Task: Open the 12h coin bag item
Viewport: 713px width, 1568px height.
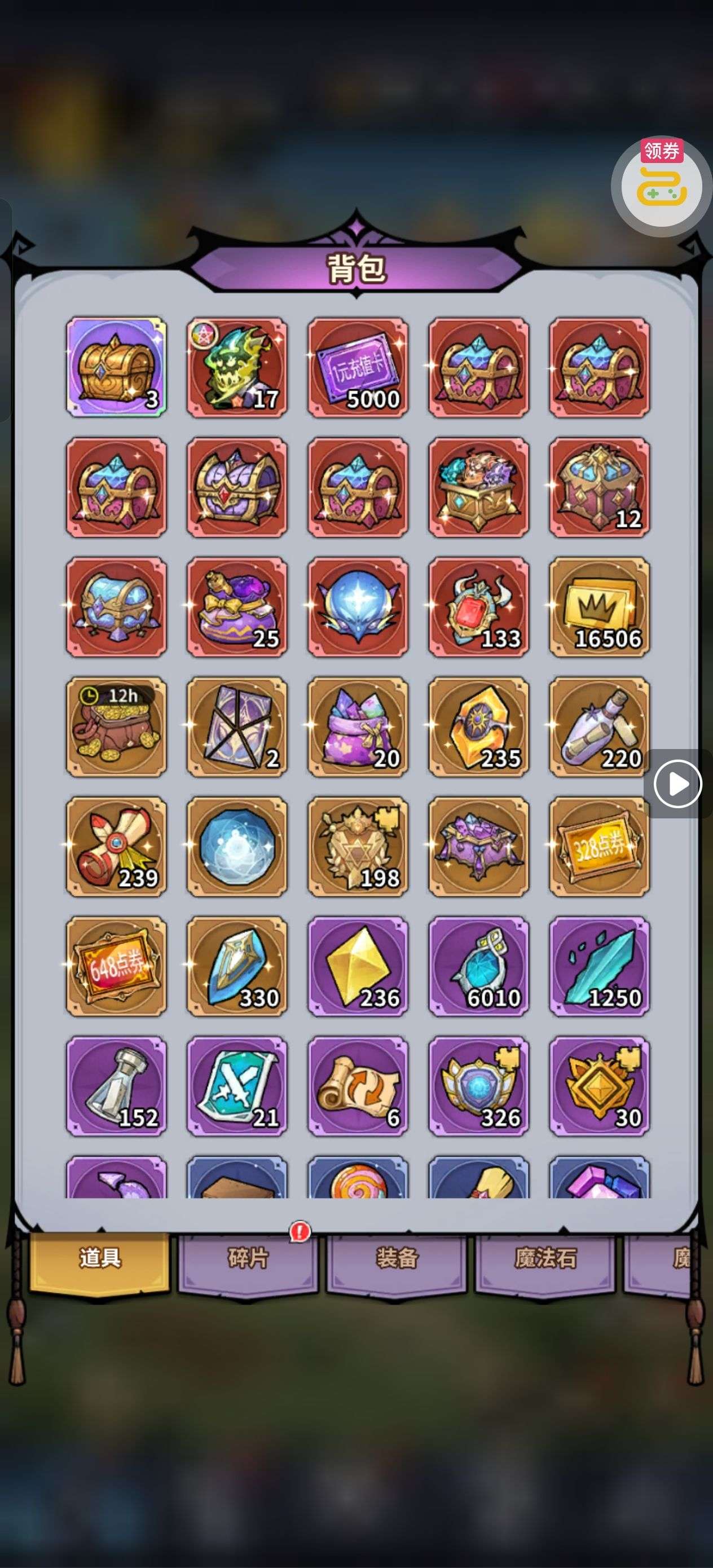Action: [116, 727]
